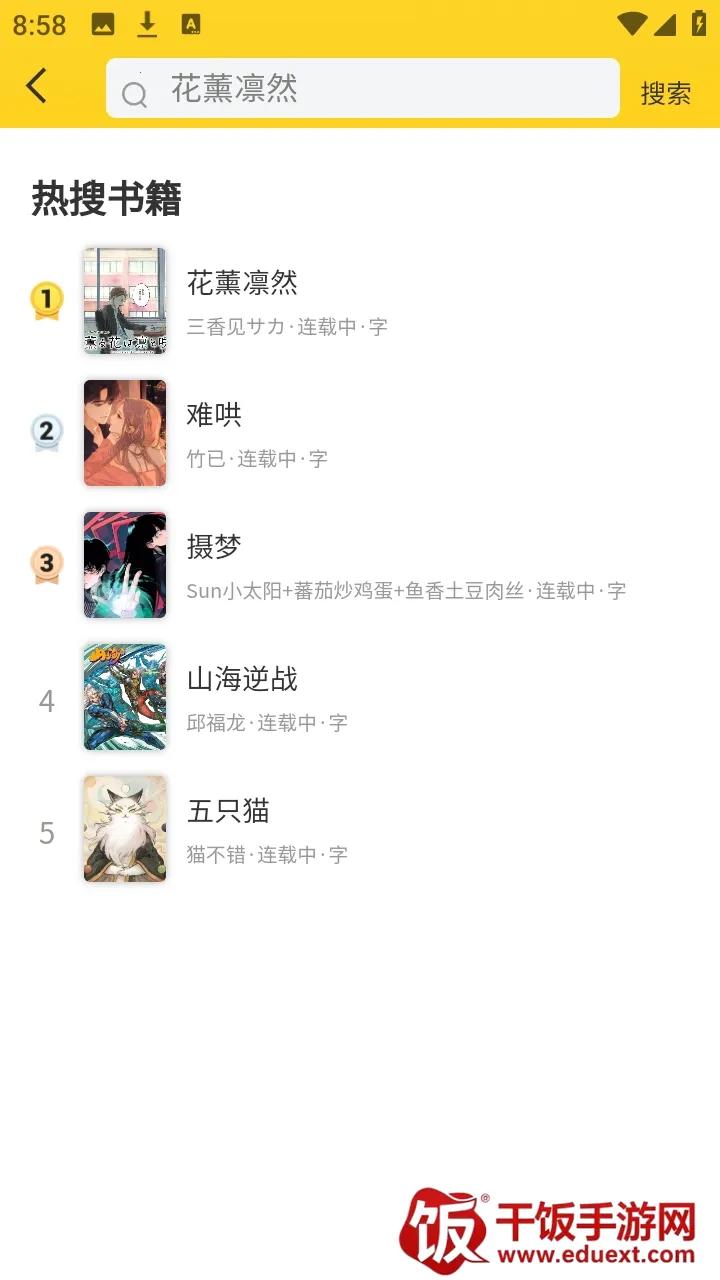Select the book 摄梦
The image size is (720, 1280).
tap(214, 548)
